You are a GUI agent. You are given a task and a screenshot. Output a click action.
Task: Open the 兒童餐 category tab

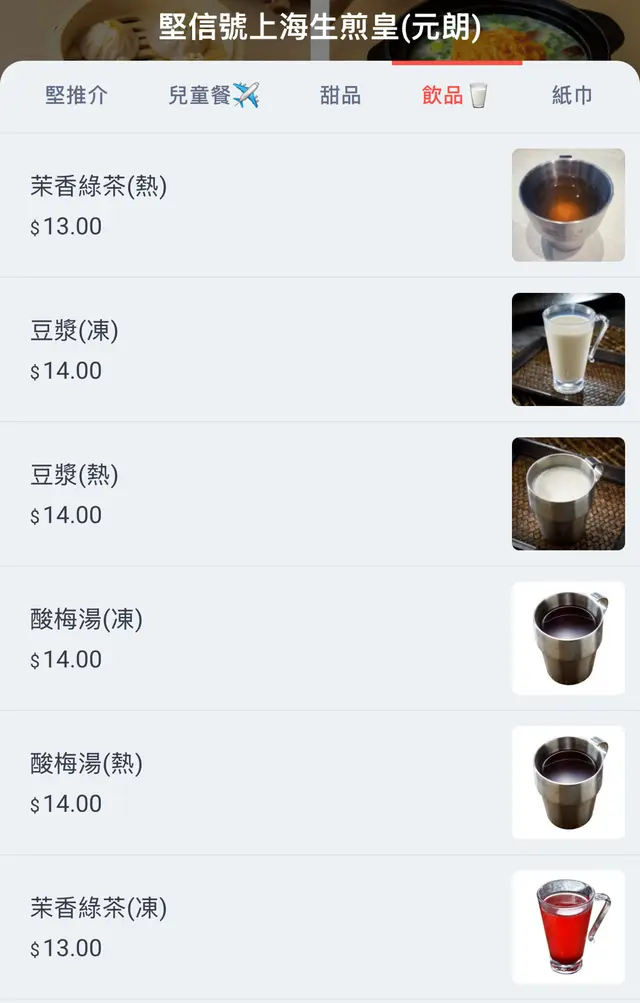tap(213, 96)
